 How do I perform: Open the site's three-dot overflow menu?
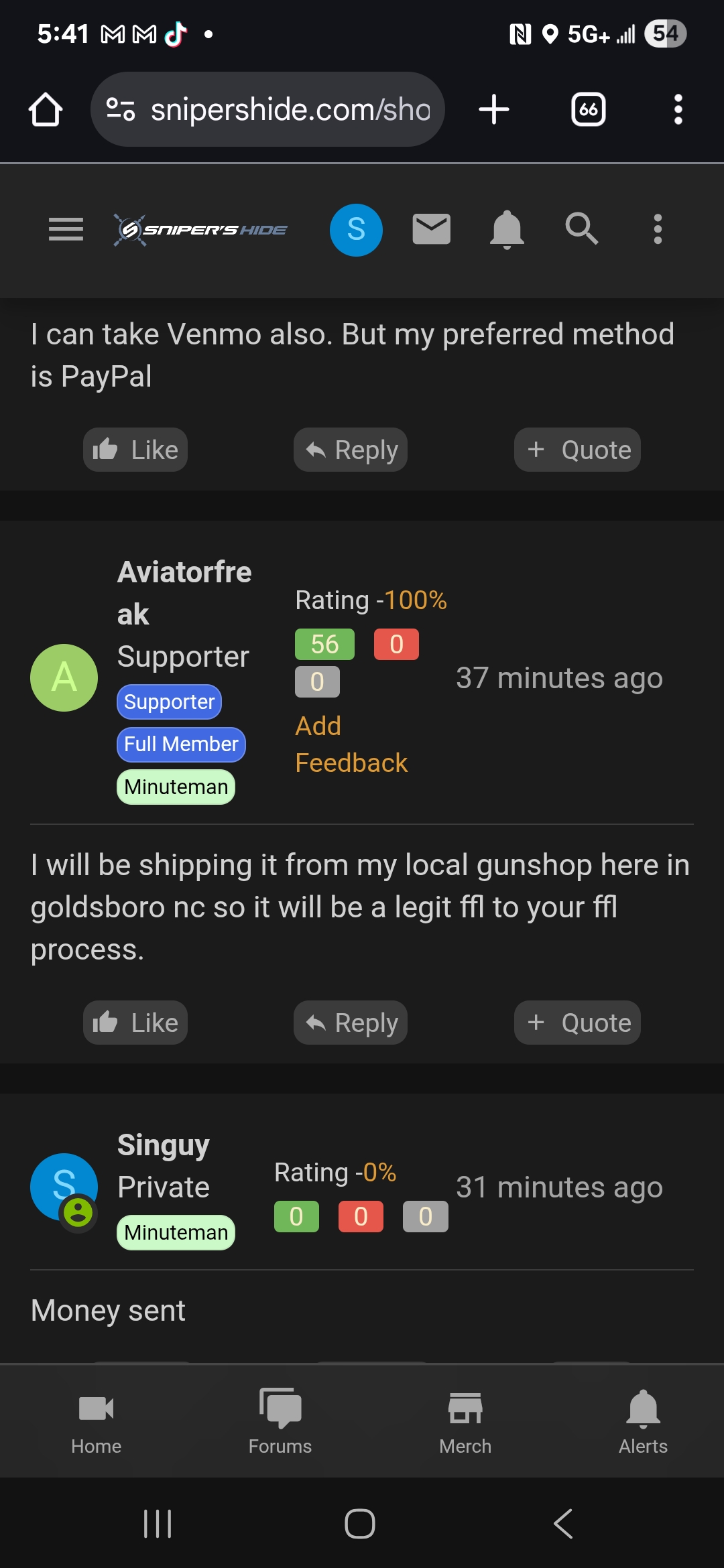[658, 229]
